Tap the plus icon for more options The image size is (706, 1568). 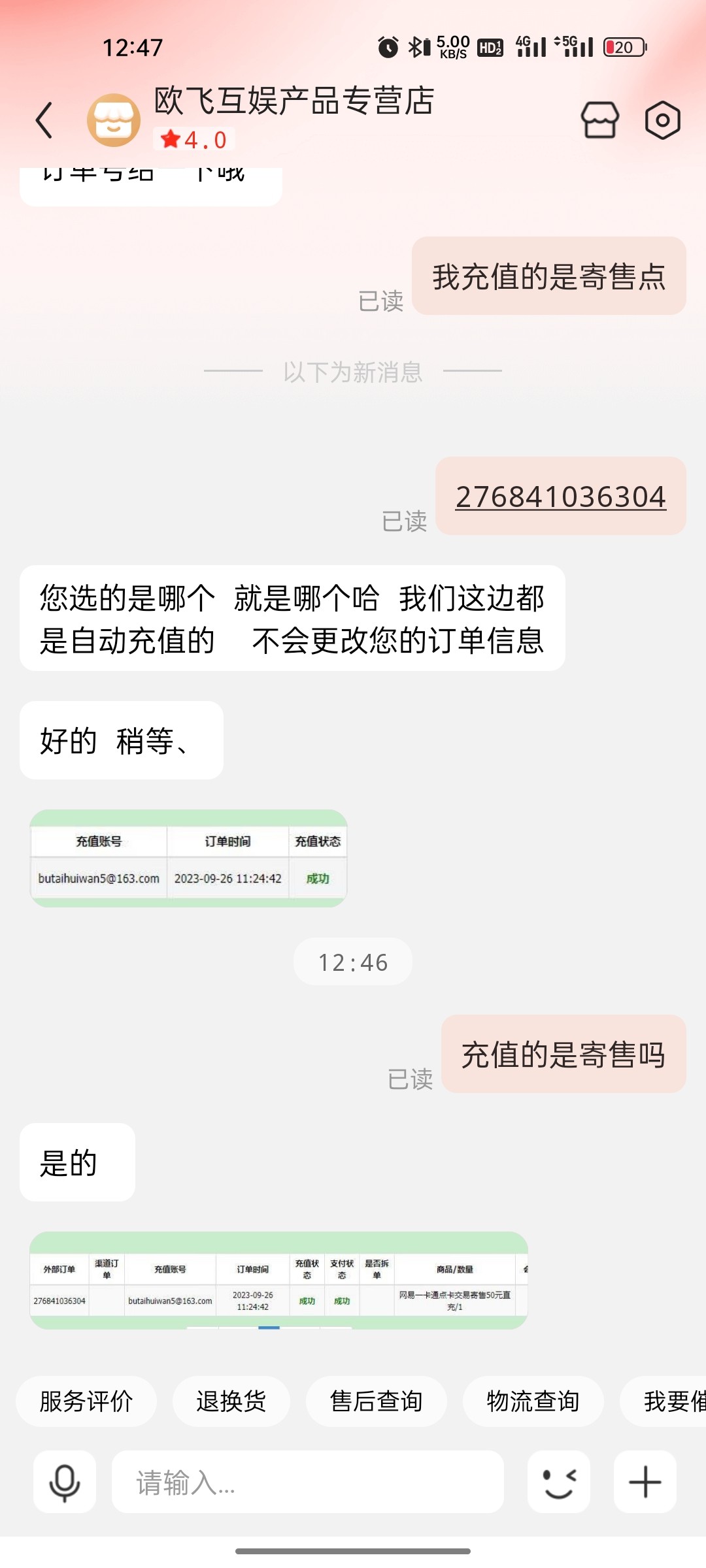[645, 1482]
